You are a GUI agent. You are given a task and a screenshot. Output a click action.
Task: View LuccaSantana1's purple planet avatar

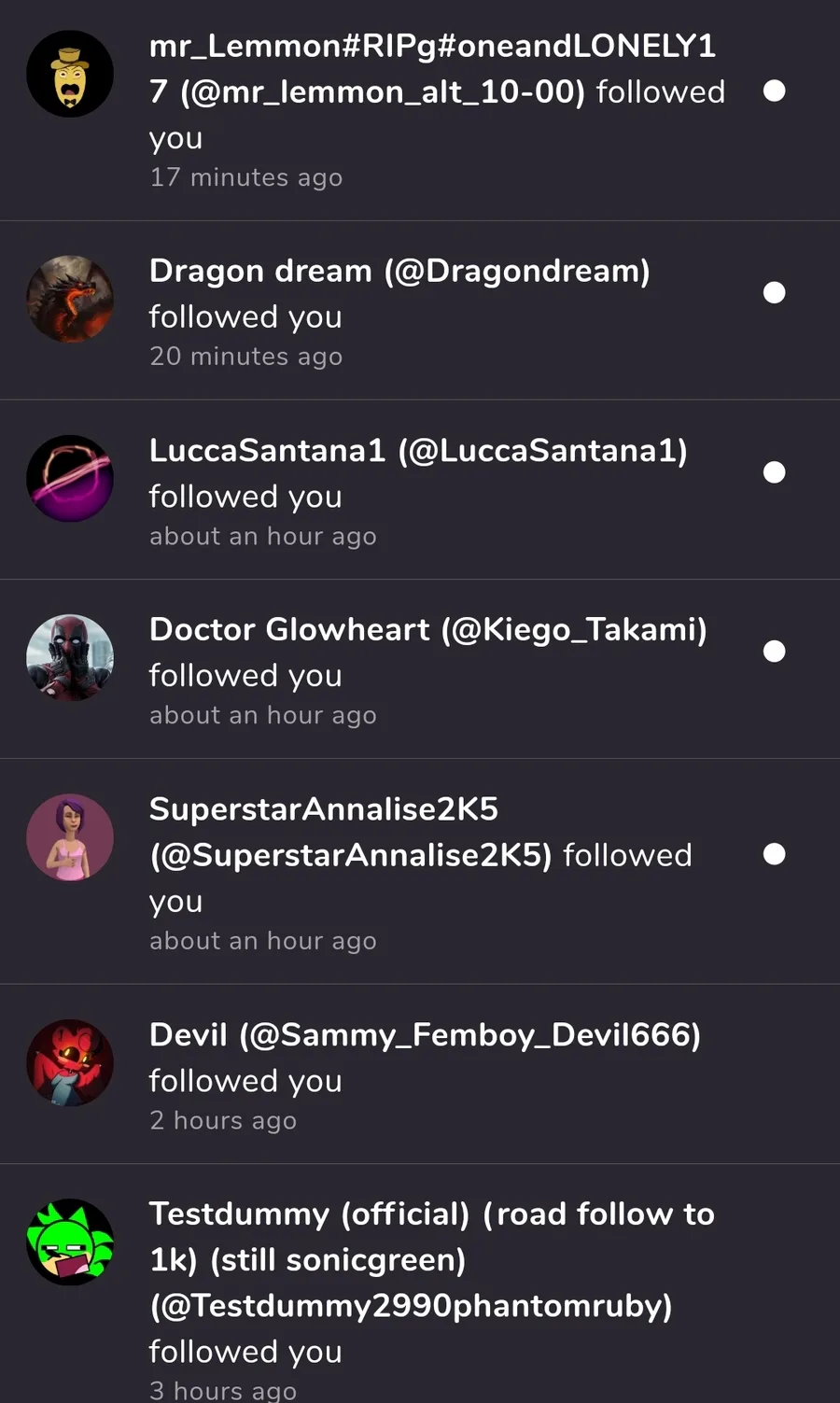(70, 478)
